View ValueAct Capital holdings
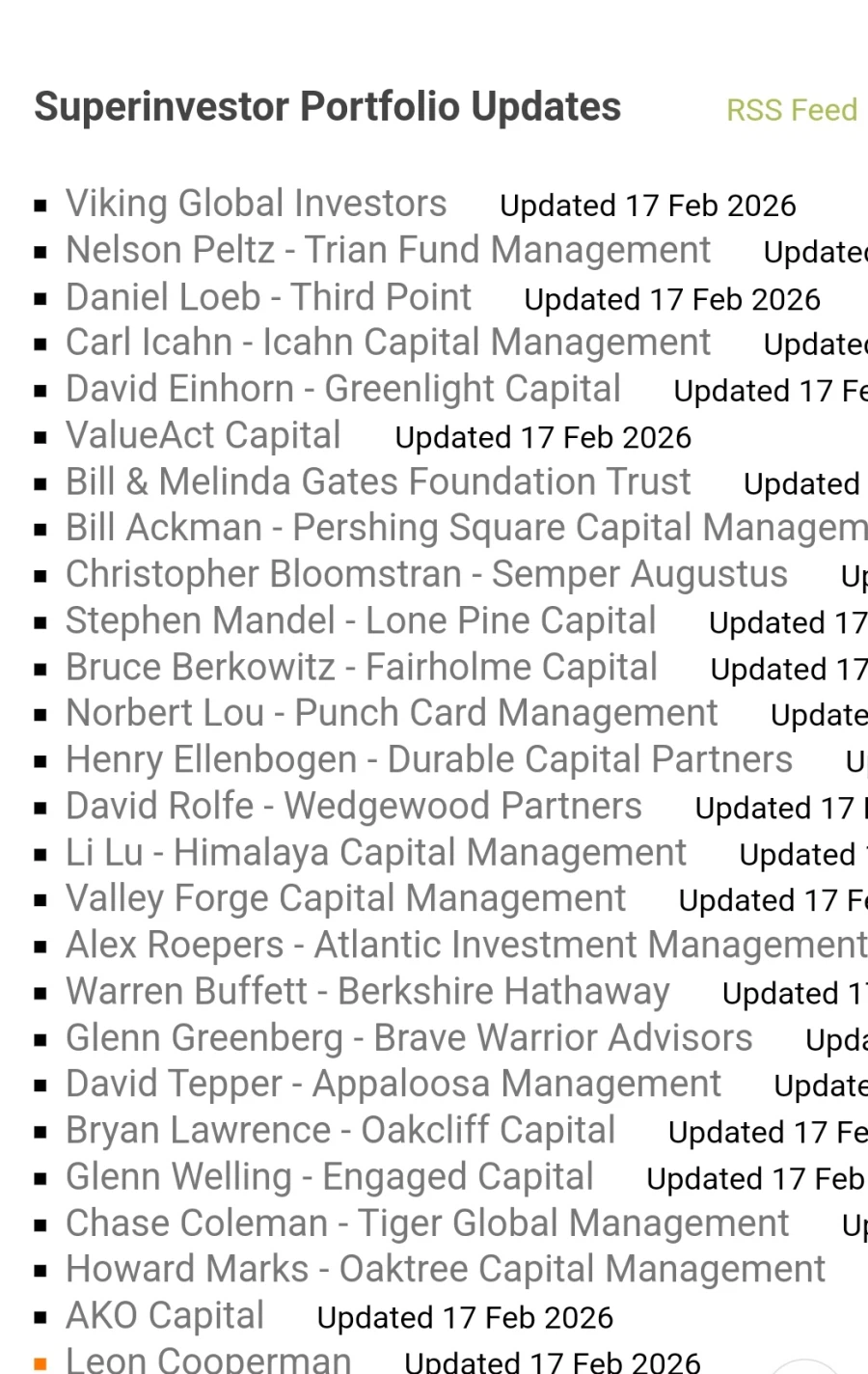The image size is (868, 1374). point(203,435)
